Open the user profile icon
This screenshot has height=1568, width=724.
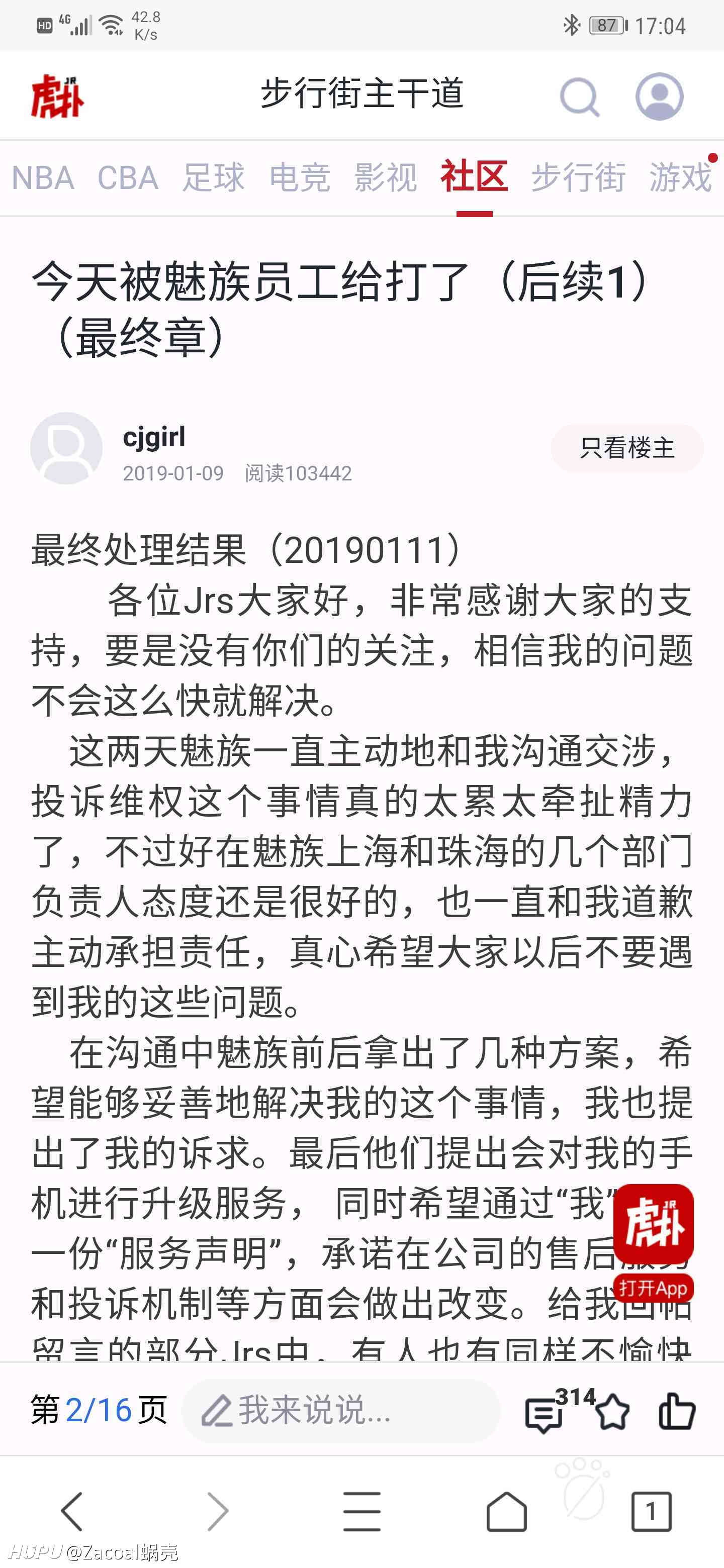(660, 96)
